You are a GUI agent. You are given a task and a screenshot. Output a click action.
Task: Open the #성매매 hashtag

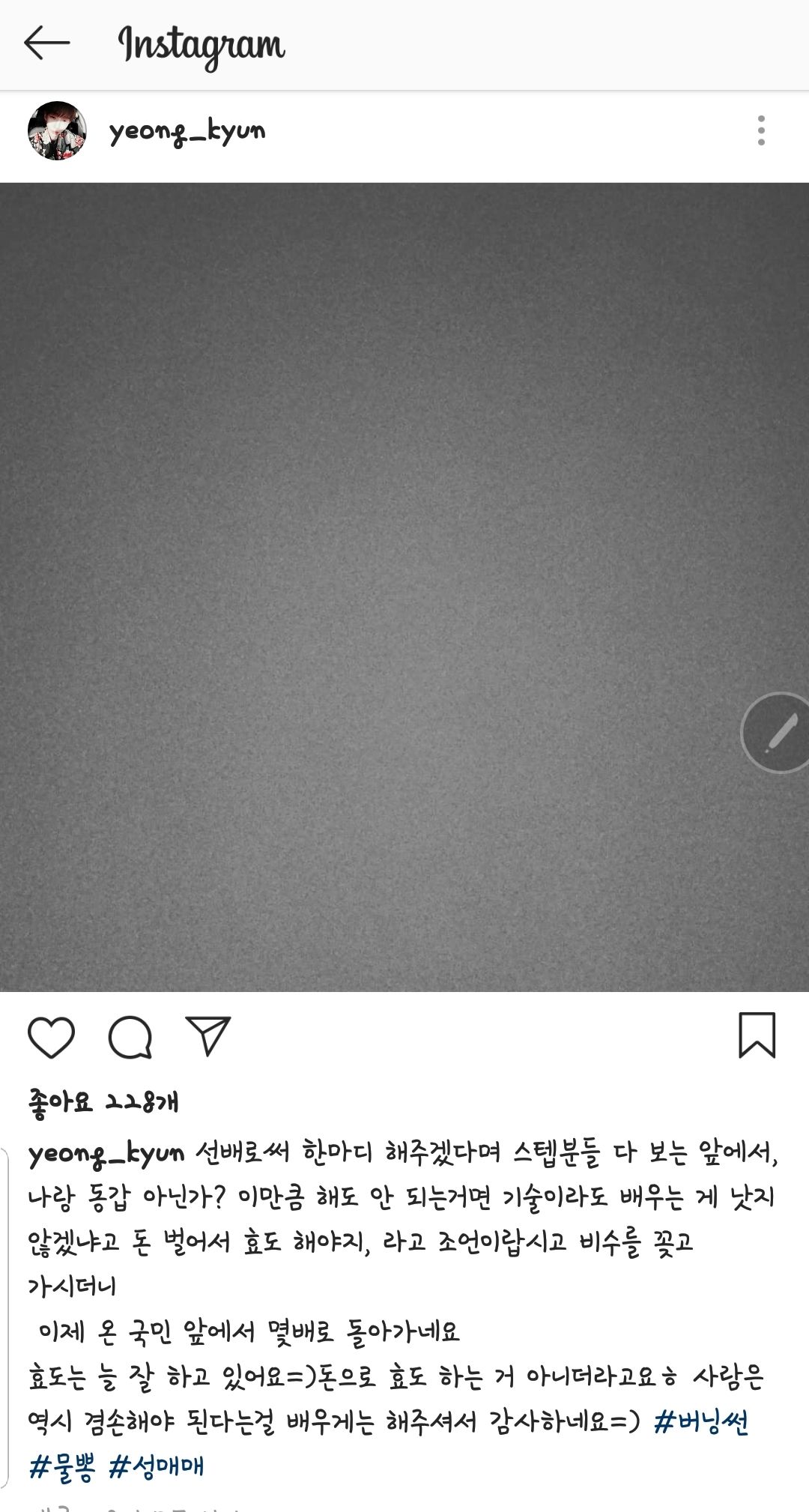click(157, 1466)
